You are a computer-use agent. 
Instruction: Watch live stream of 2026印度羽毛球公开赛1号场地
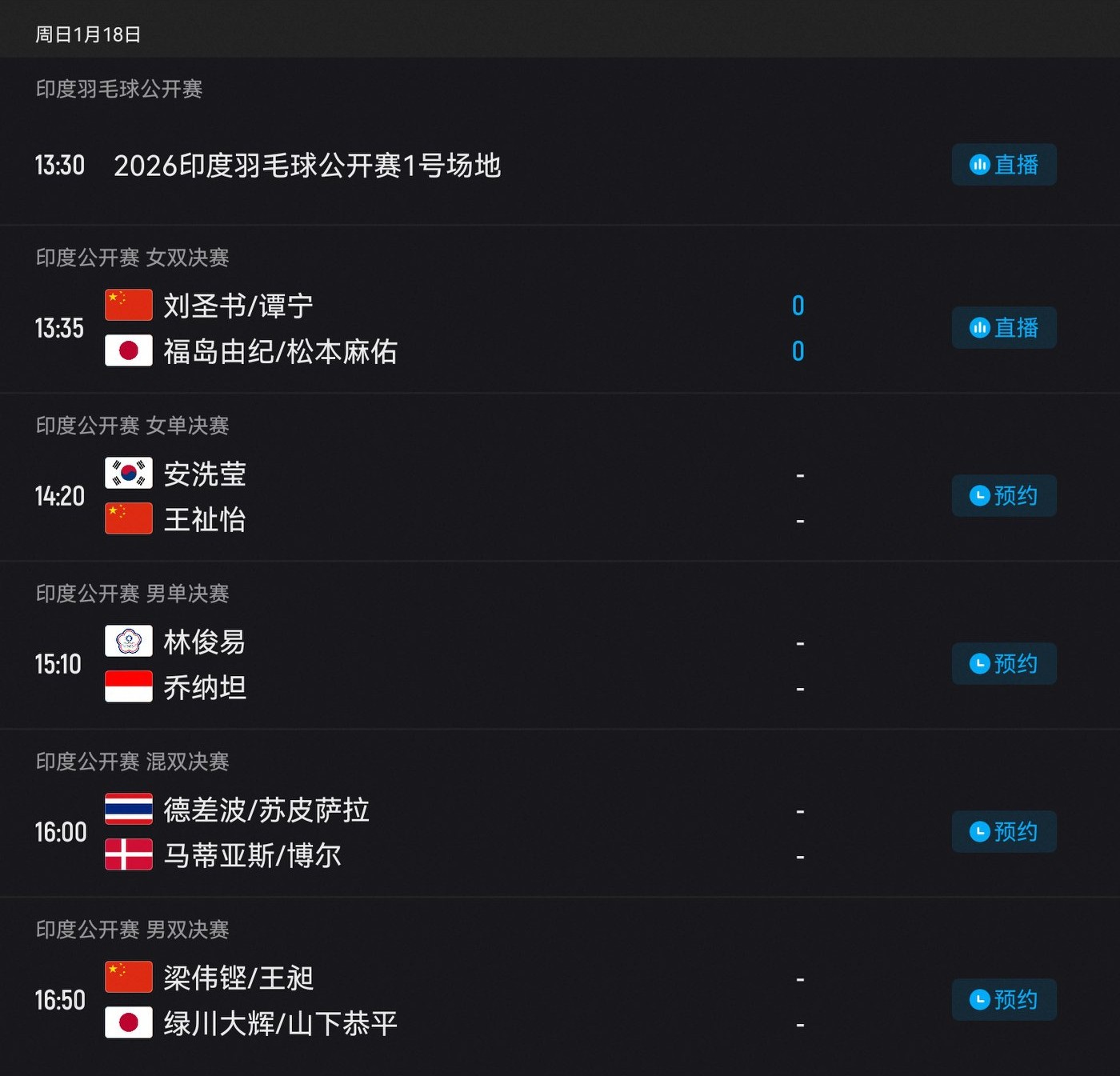coord(1004,165)
